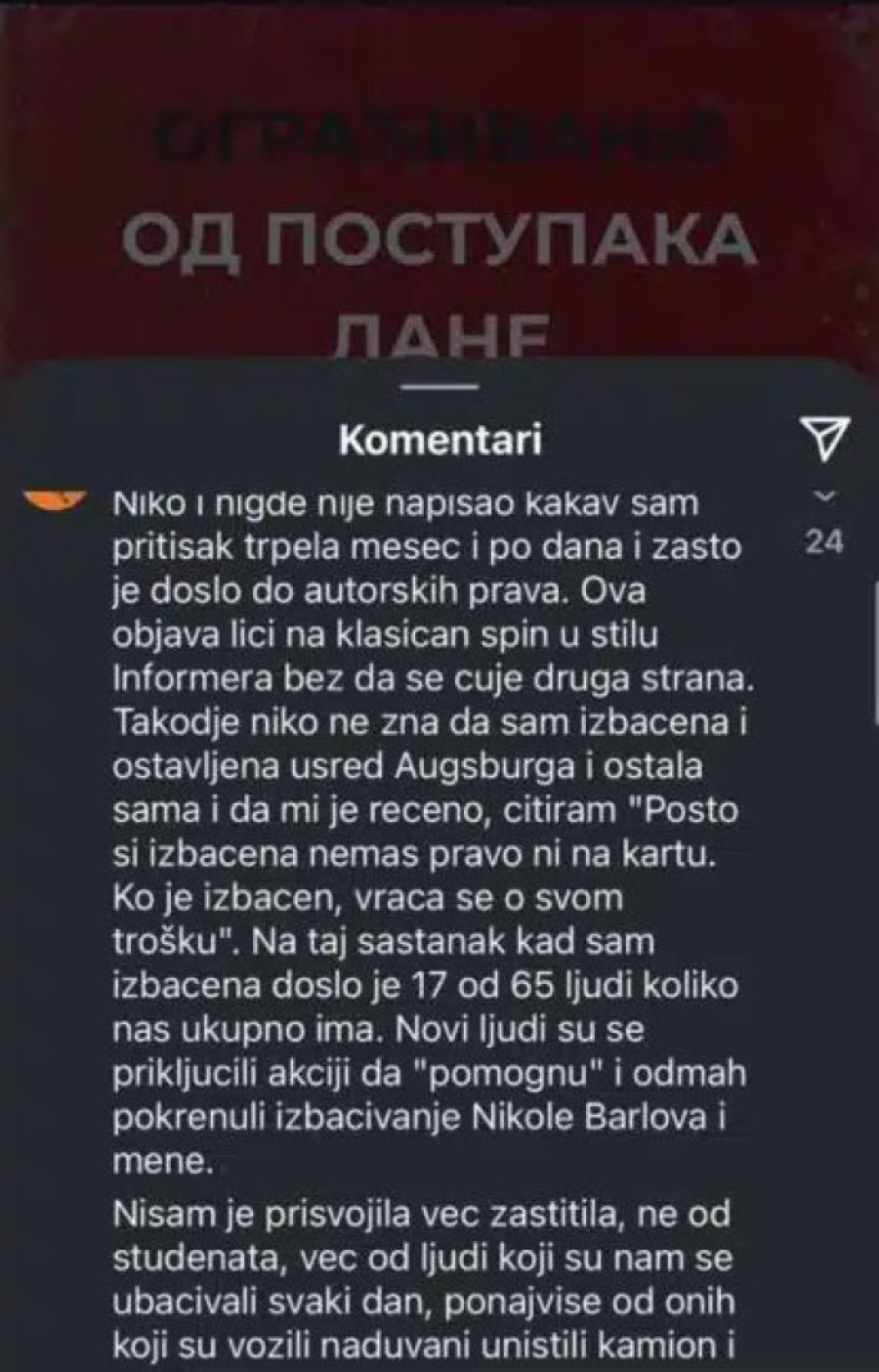Tap the Komentari sheet drag handle
Viewport: 879px width, 1372px height.
click(x=439, y=386)
